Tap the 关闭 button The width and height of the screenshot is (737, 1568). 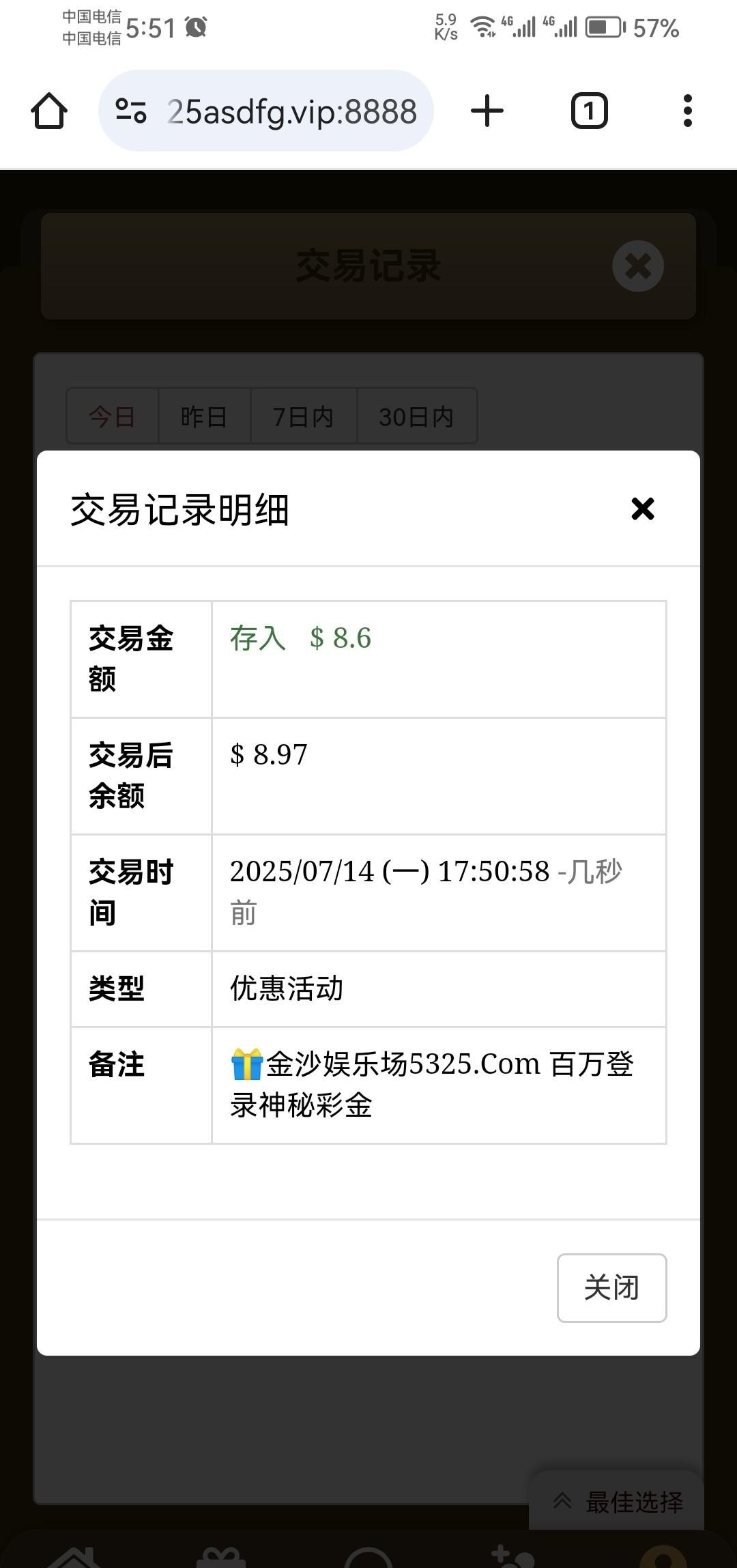click(x=611, y=1287)
